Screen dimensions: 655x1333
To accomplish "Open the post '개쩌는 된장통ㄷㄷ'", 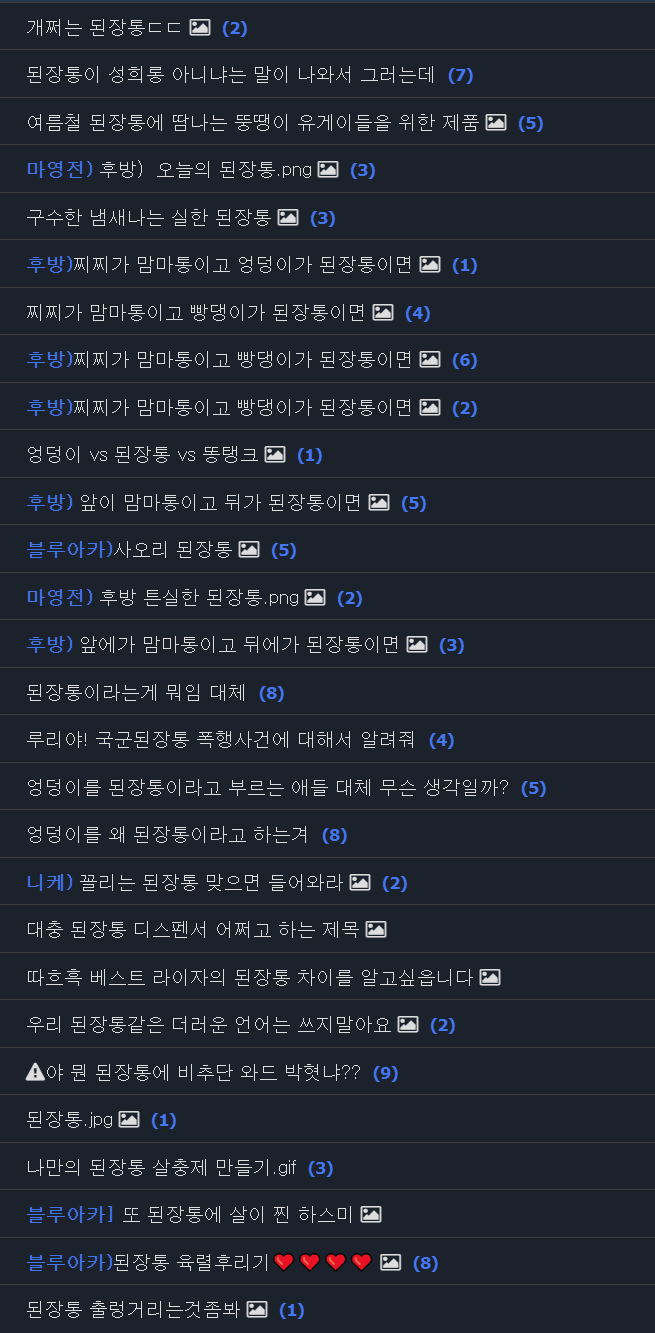I will pyautogui.click(x=104, y=27).
